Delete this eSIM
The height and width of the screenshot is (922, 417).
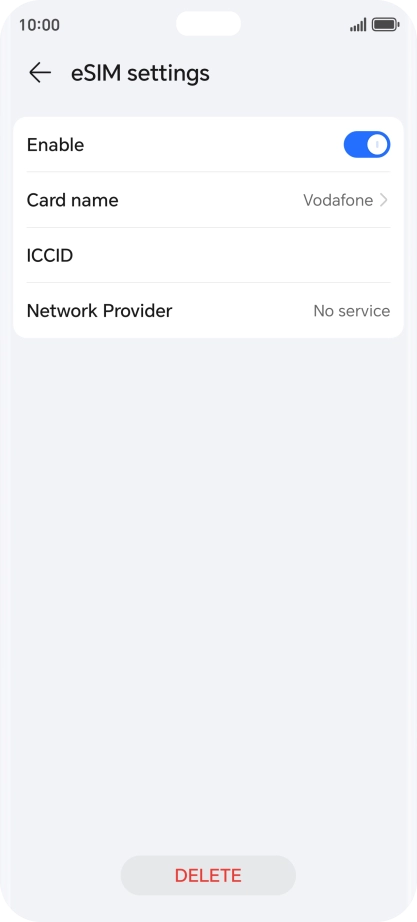[208, 875]
